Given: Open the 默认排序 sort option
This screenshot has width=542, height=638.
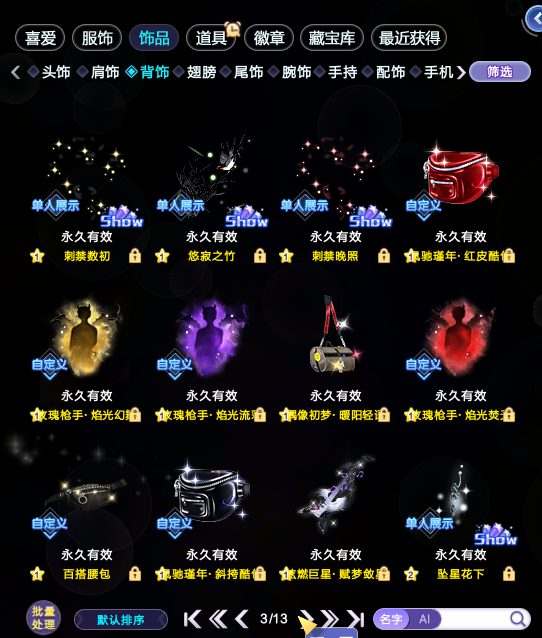Looking at the screenshot, I should (120, 620).
